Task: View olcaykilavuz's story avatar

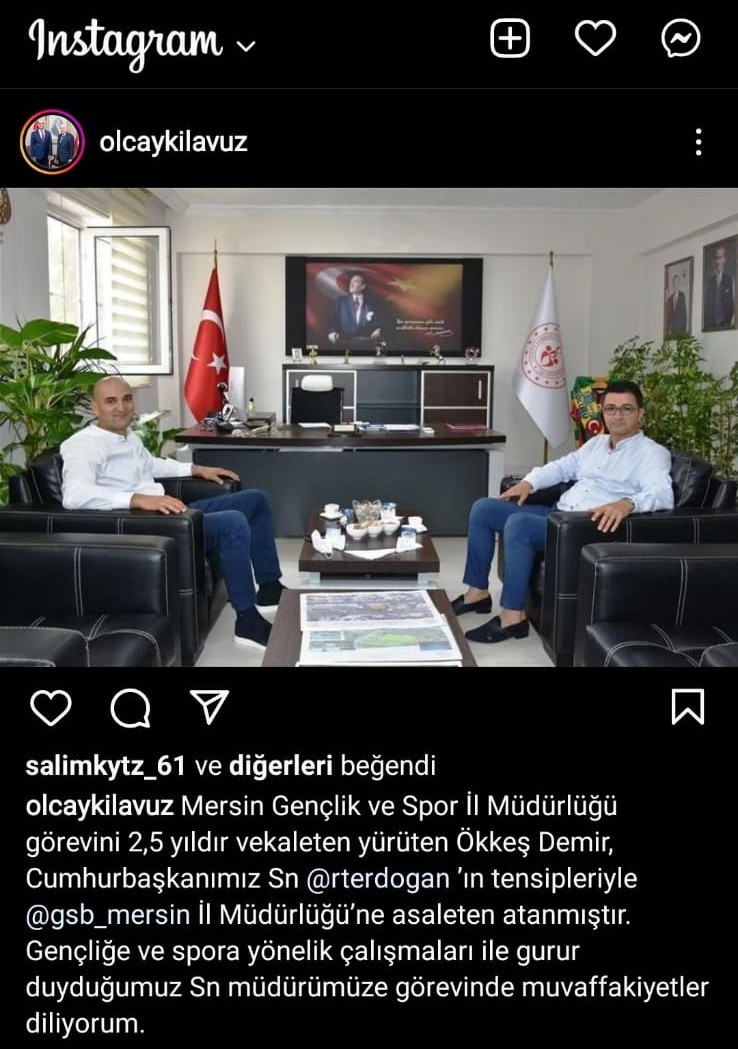Action: click(x=51, y=142)
